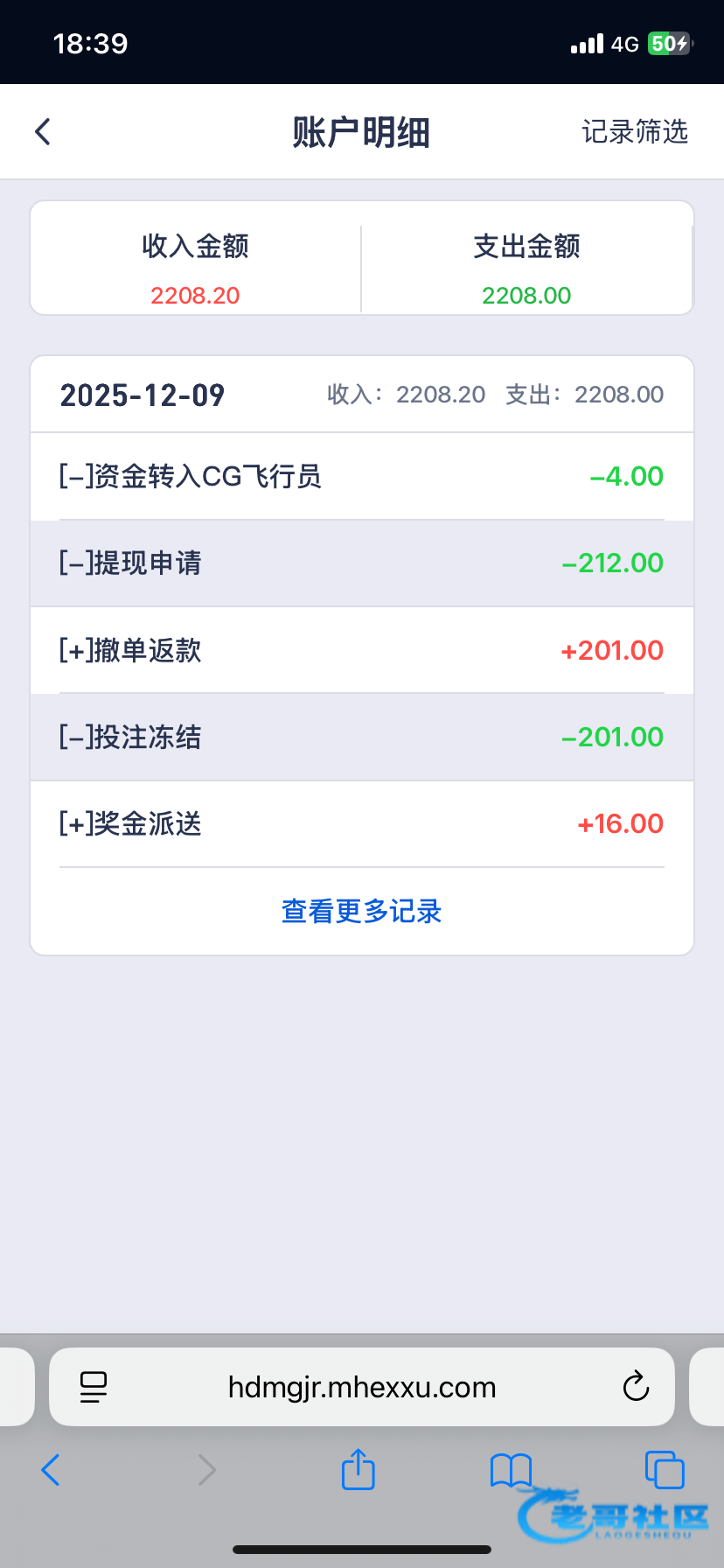Image resolution: width=724 pixels, height=1568 pixels.
Task: Open 记录筛选 filter options
Action: (635, 132)
